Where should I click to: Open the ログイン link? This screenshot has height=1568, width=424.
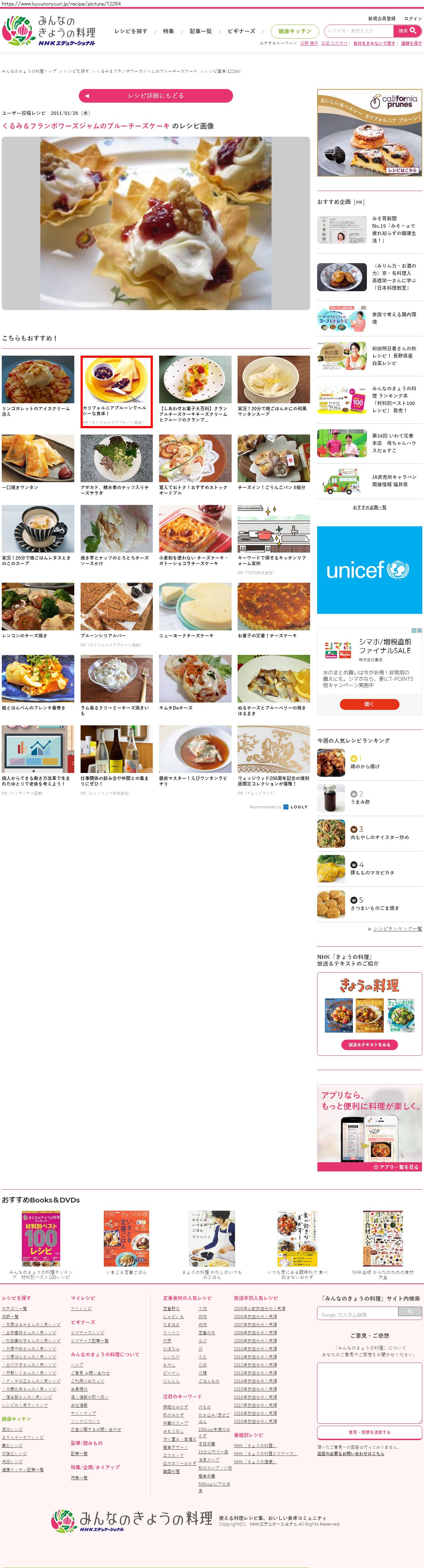tap(413, 18)
